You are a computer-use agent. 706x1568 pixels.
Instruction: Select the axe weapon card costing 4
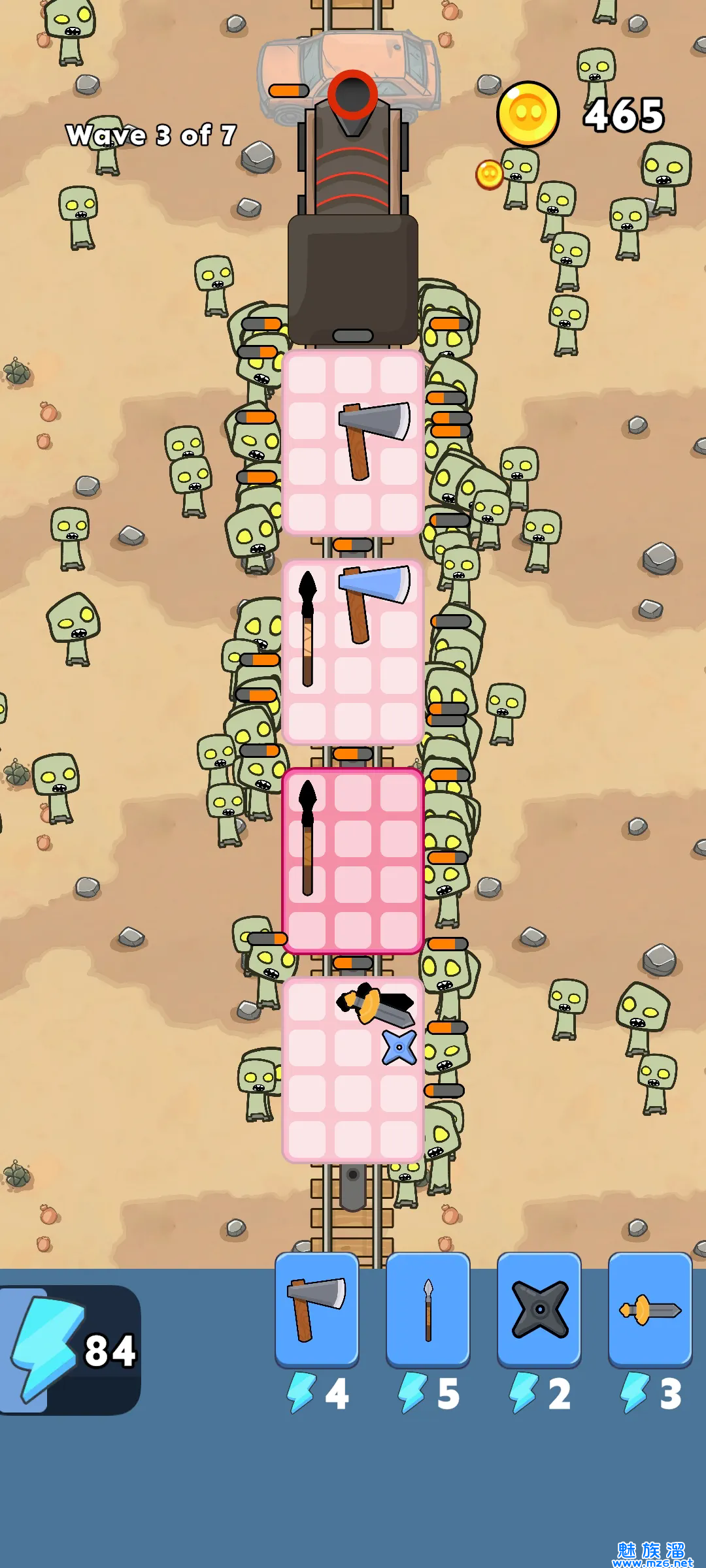(317, 1309)
